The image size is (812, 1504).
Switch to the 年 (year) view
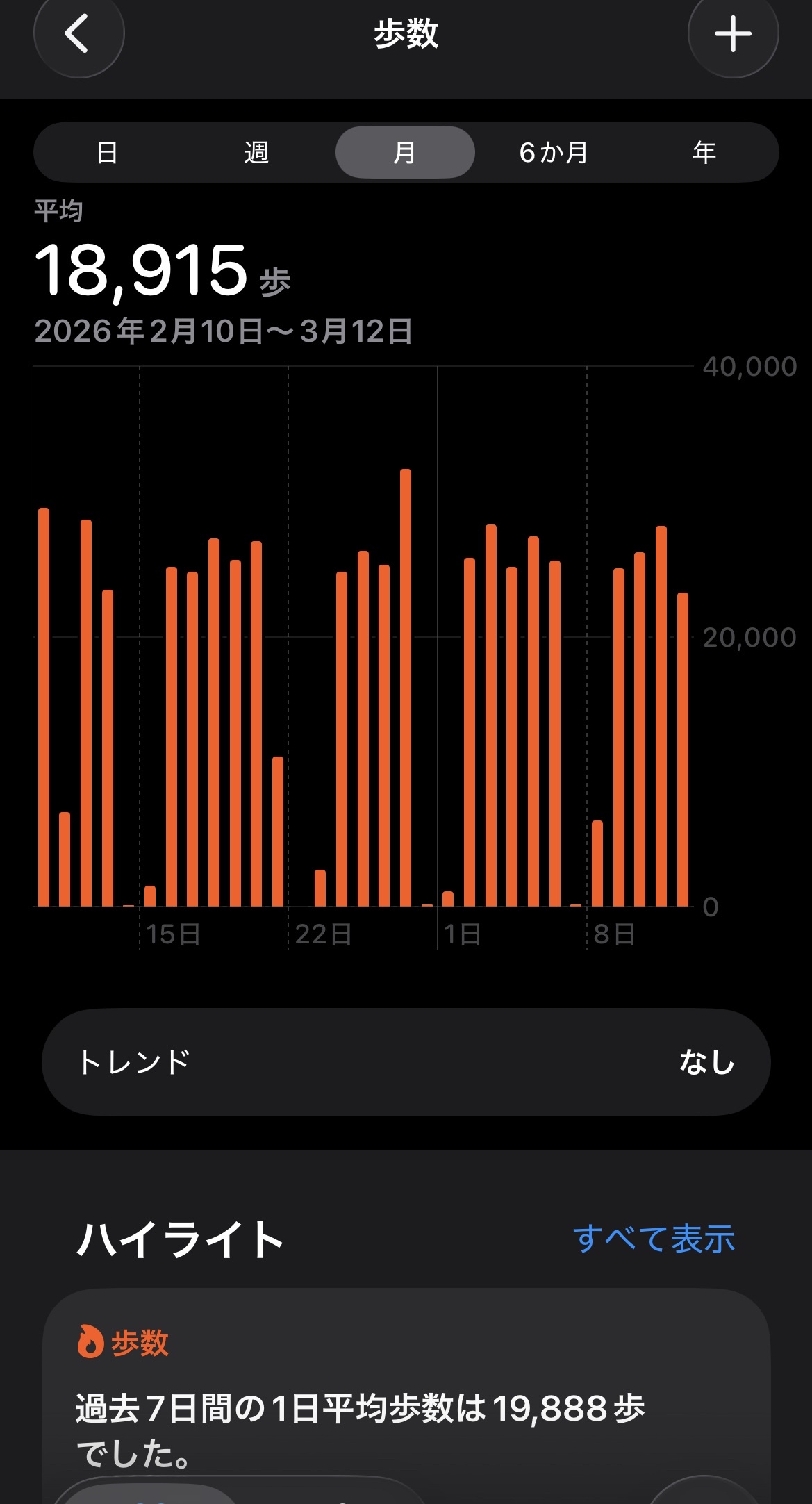point(704,152)
